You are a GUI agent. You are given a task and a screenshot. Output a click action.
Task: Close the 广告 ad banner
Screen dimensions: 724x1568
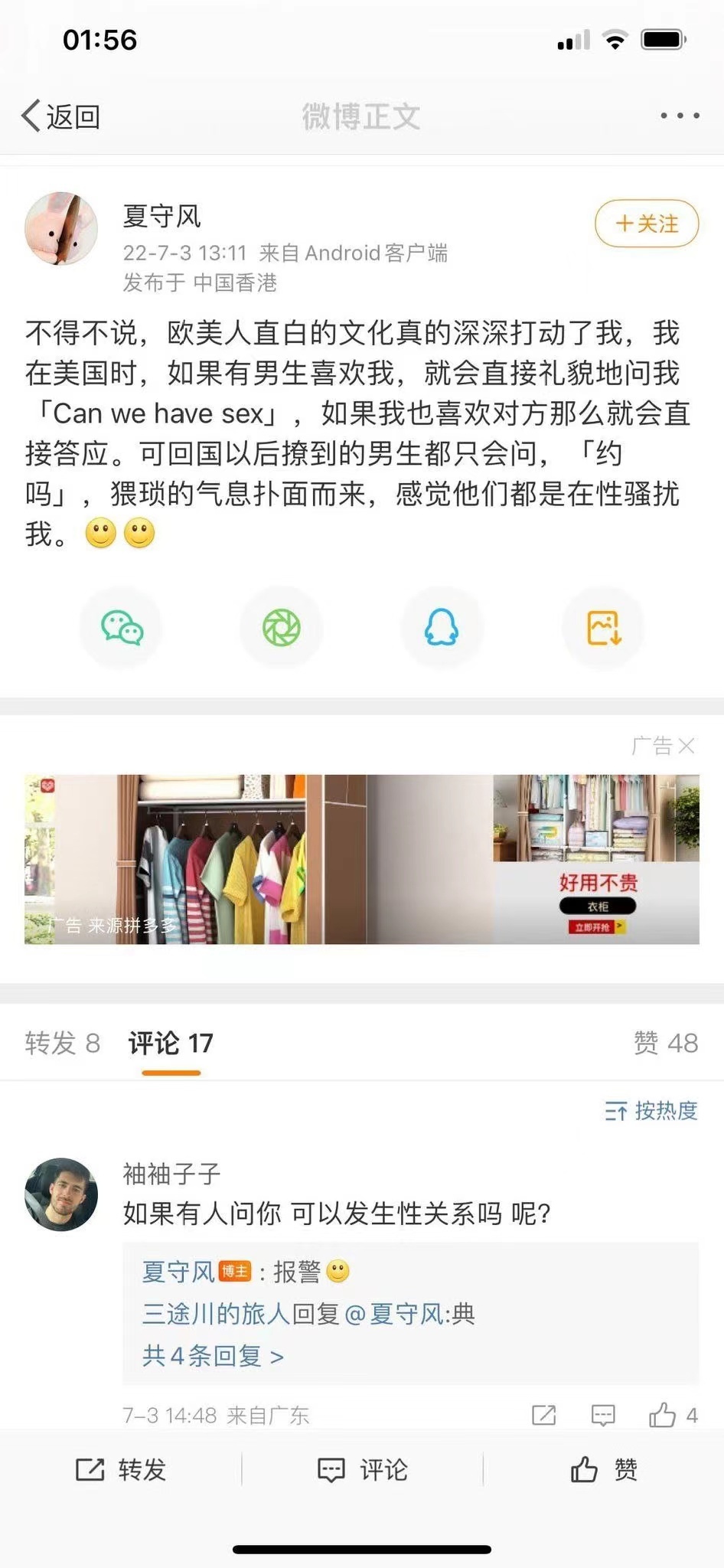686,745
